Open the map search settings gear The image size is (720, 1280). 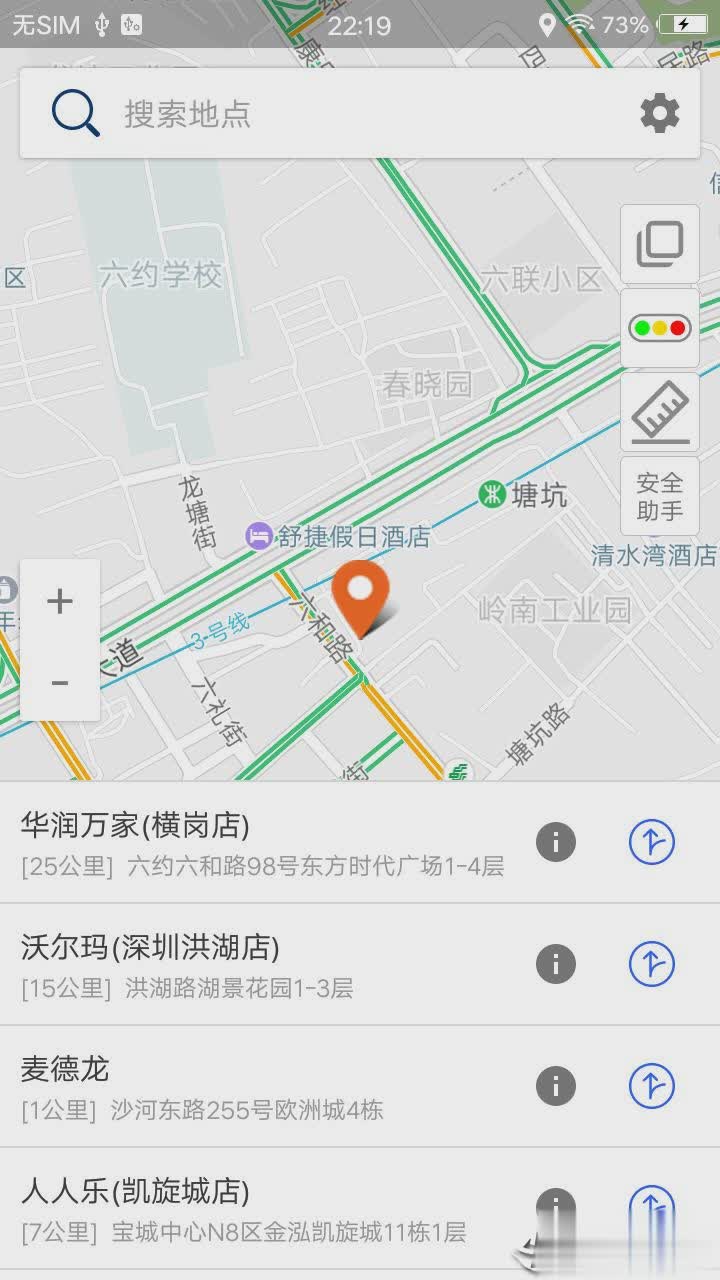pos(659,113)
